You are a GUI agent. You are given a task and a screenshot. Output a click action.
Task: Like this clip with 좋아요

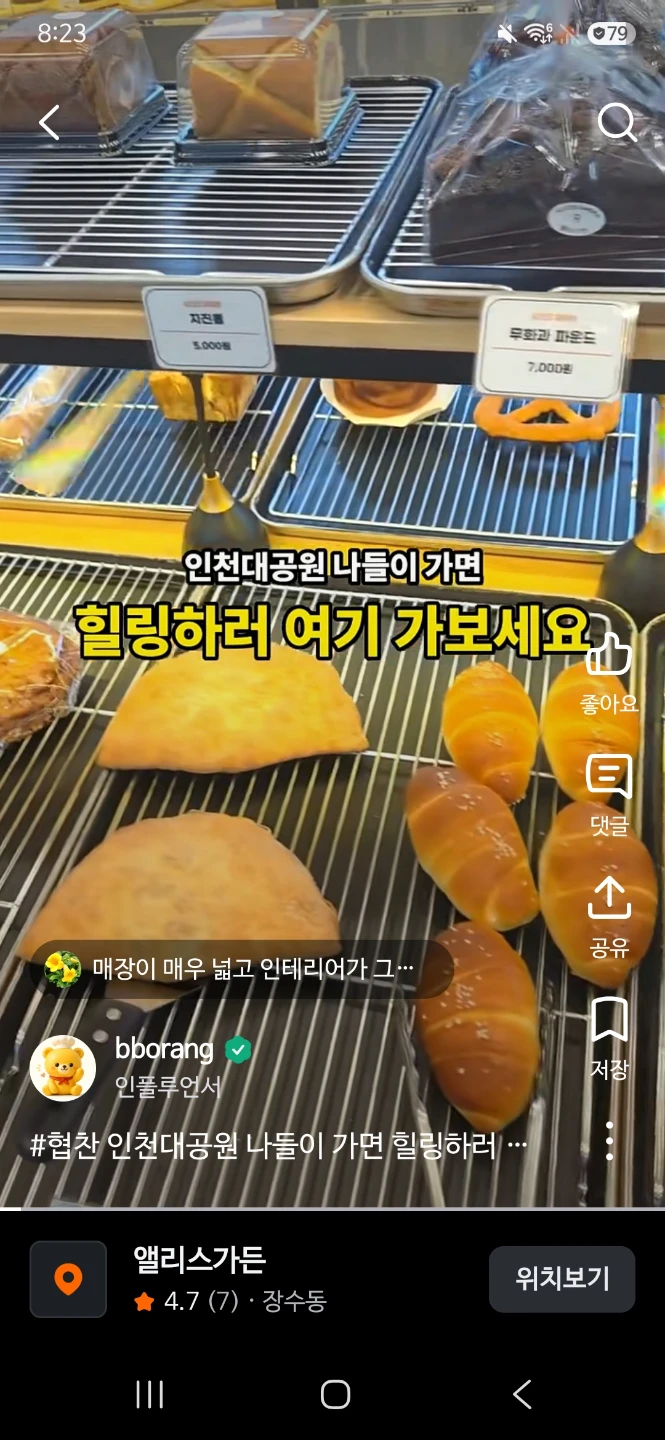(x=609, y=674)
